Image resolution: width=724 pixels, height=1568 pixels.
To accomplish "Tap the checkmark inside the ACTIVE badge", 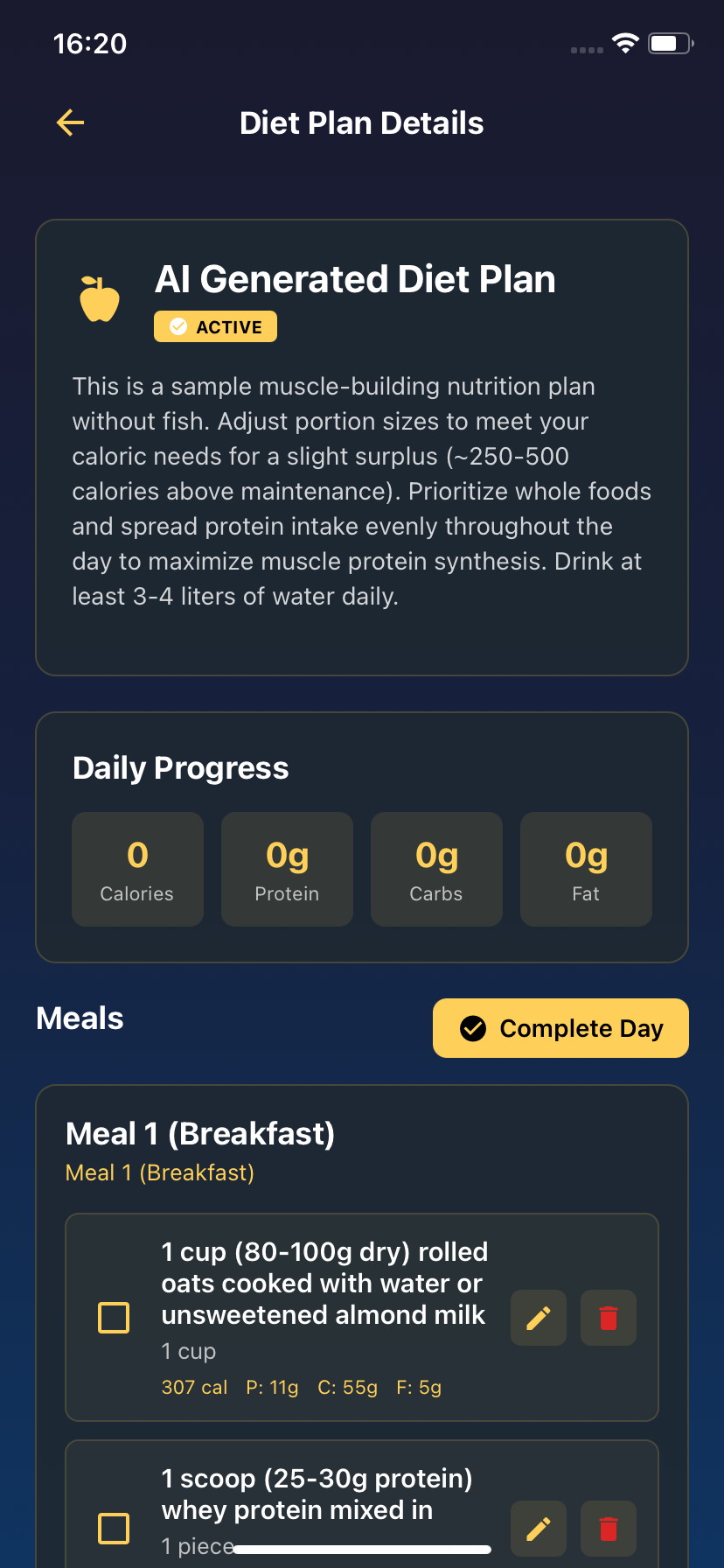I will tap(178, 326).
